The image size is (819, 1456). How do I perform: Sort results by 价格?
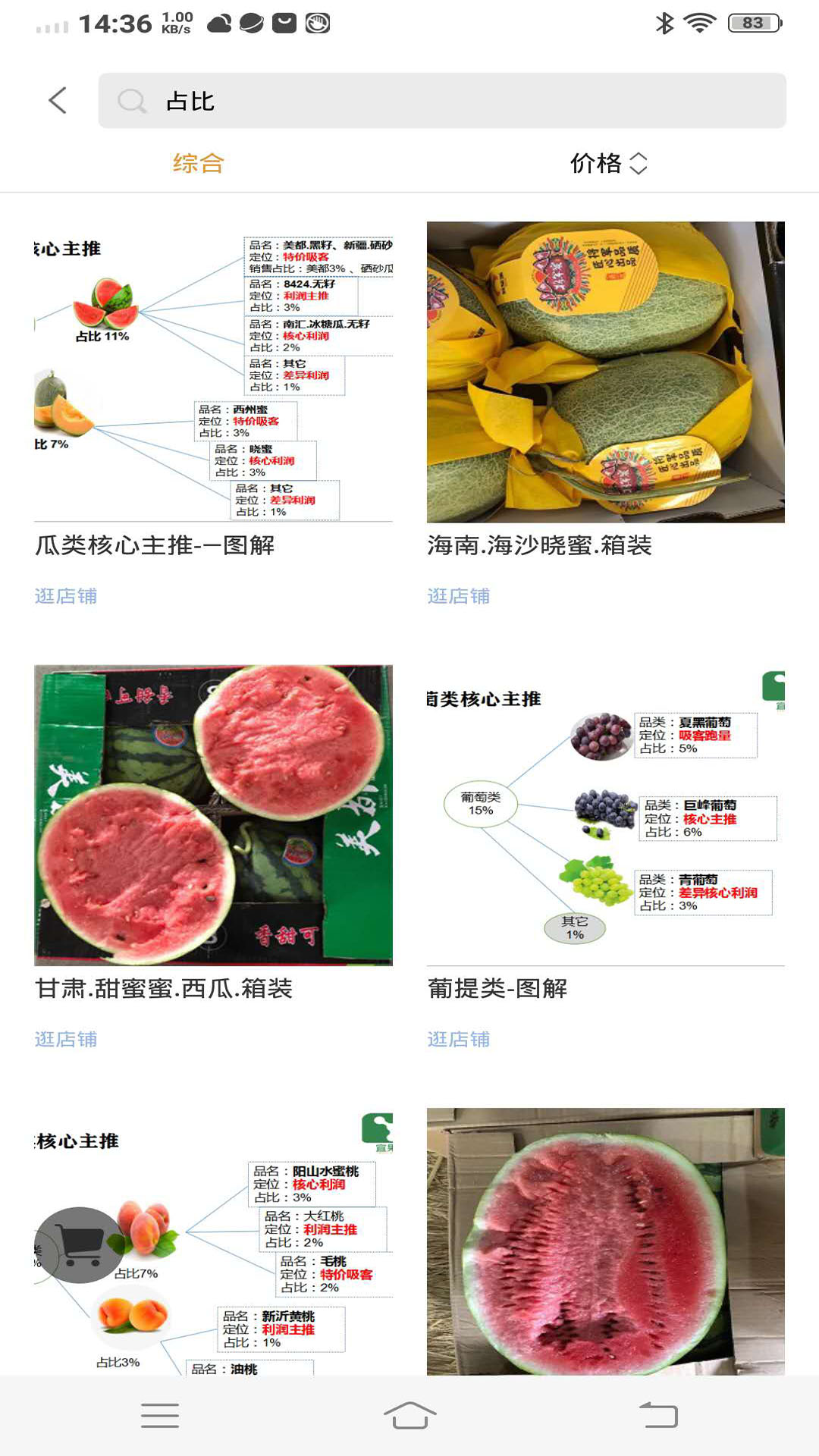point(607,163)
